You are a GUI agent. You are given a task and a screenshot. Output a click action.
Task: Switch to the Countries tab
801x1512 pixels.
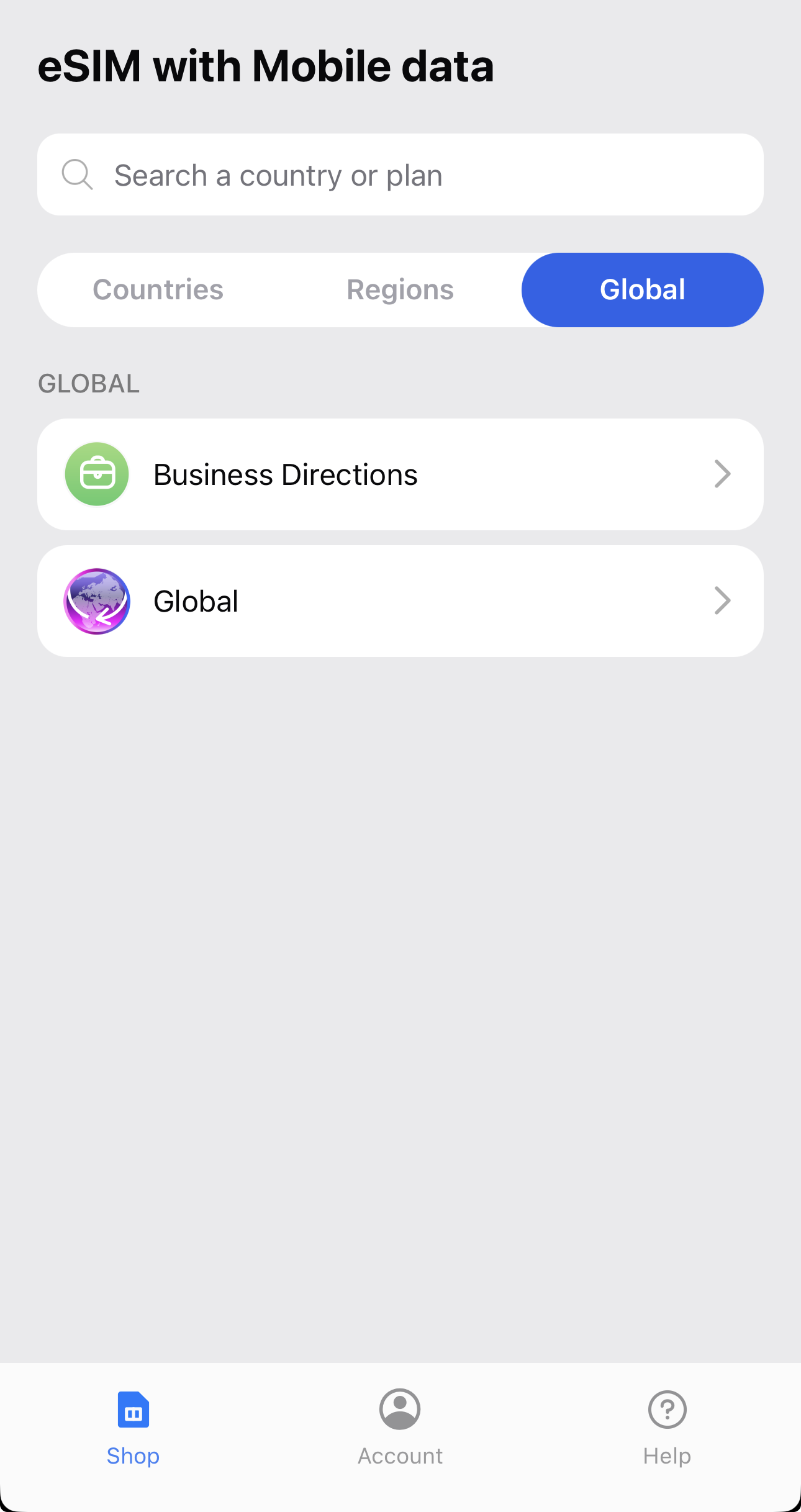(x=158, y=289)
